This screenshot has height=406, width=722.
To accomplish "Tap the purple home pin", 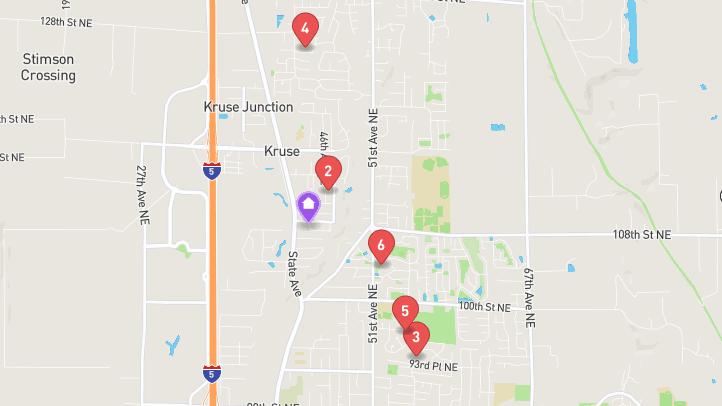I will point(309,207).
